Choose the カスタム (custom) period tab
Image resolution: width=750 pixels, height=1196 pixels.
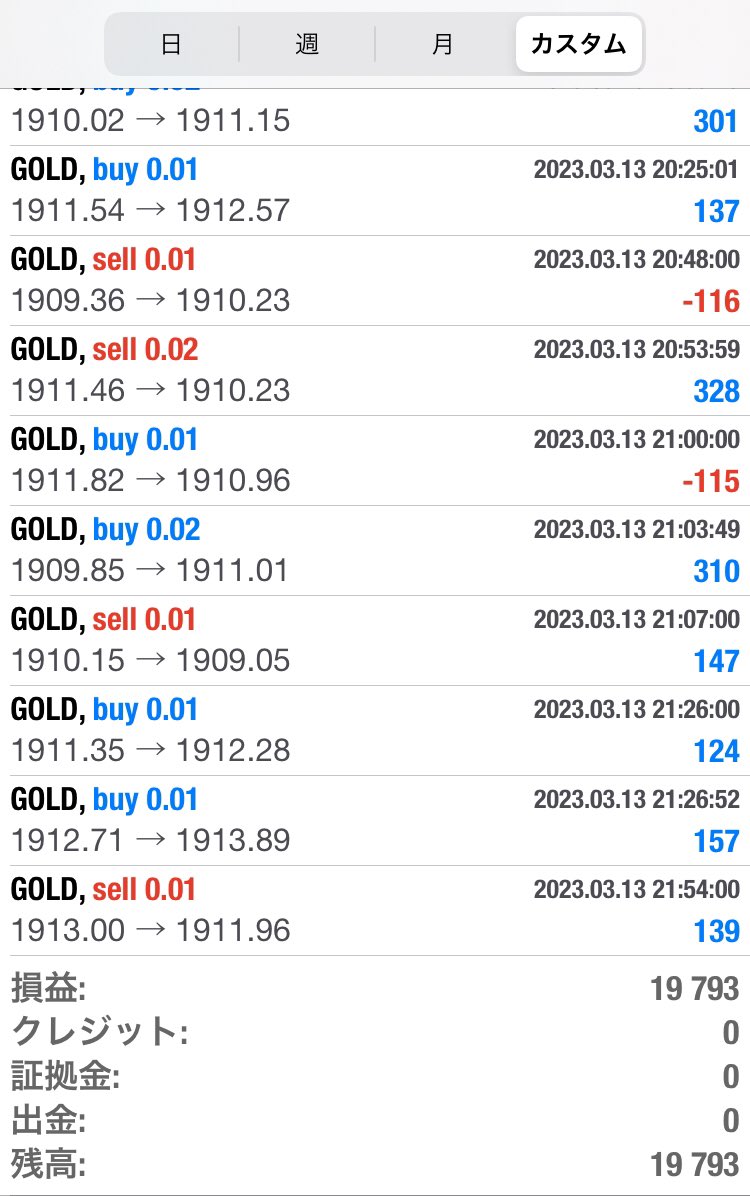tap(578, 44)
